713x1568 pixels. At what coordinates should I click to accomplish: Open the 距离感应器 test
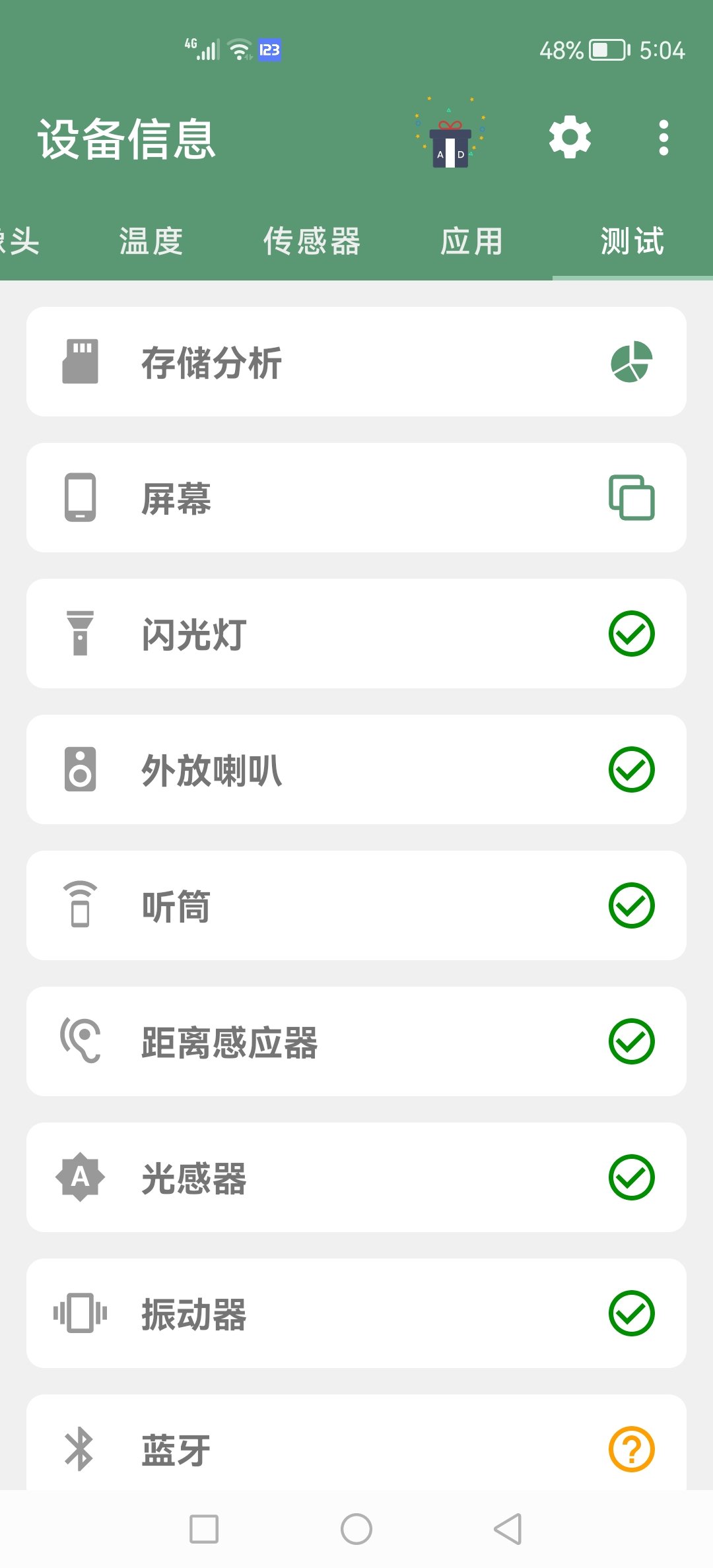click(356, 1041)
